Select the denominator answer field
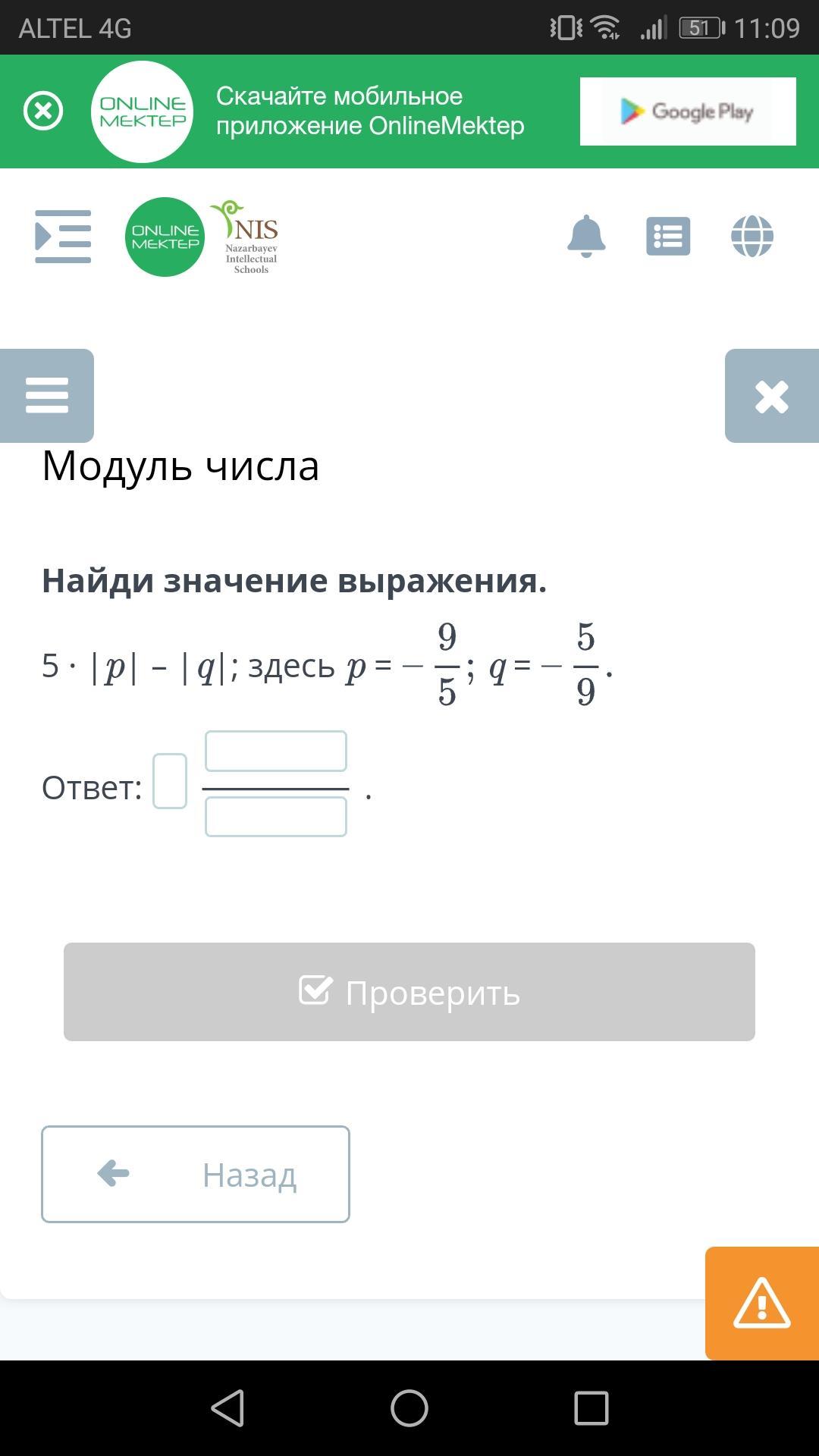The width and height of the screenshot is (819, 1456). tap(276, 817)
